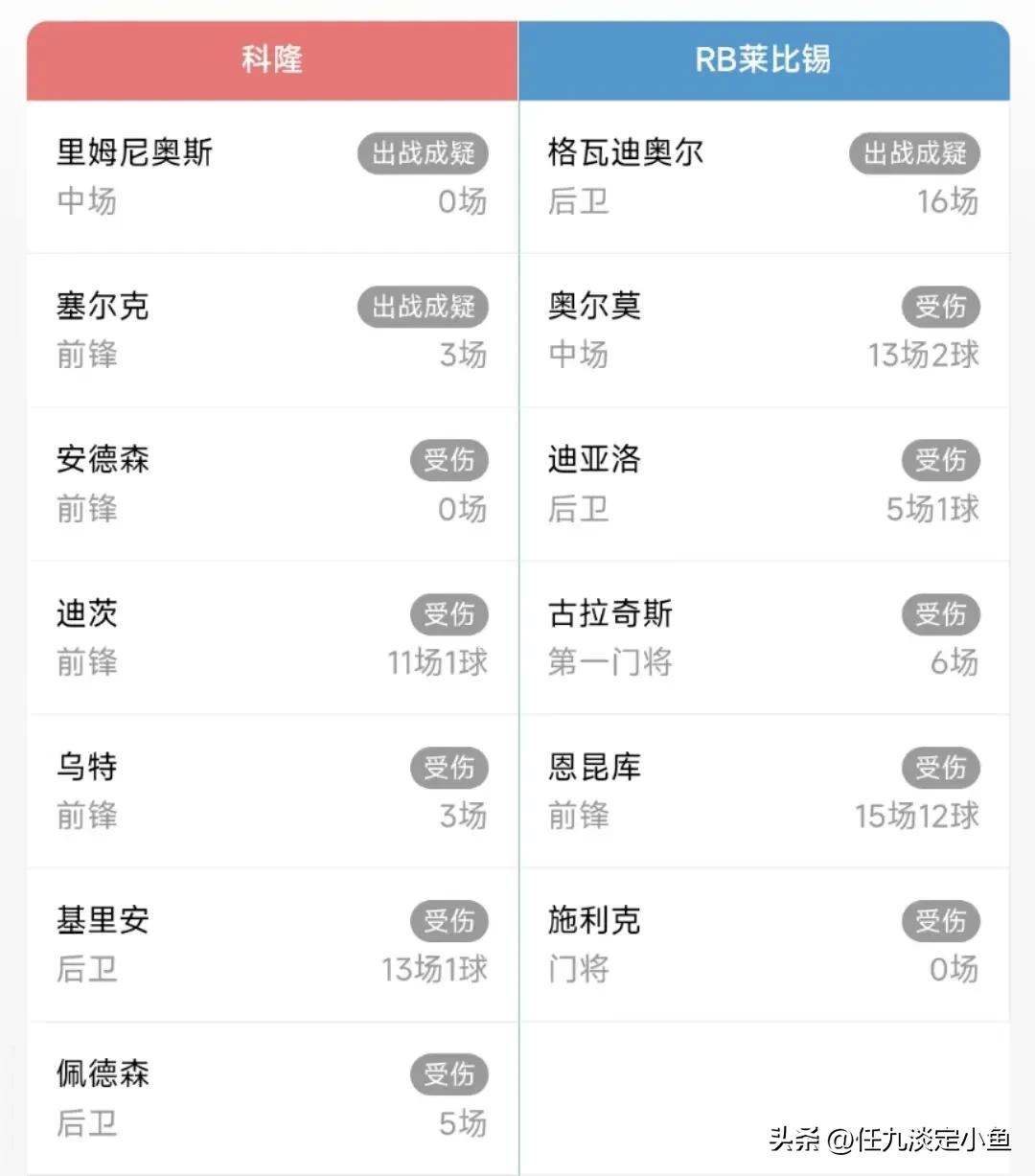The height and width of the screenshot is (1176, 1035).
Task: Click the 受伤 badge next to 迪亚洛
Action: pos(940,461)
